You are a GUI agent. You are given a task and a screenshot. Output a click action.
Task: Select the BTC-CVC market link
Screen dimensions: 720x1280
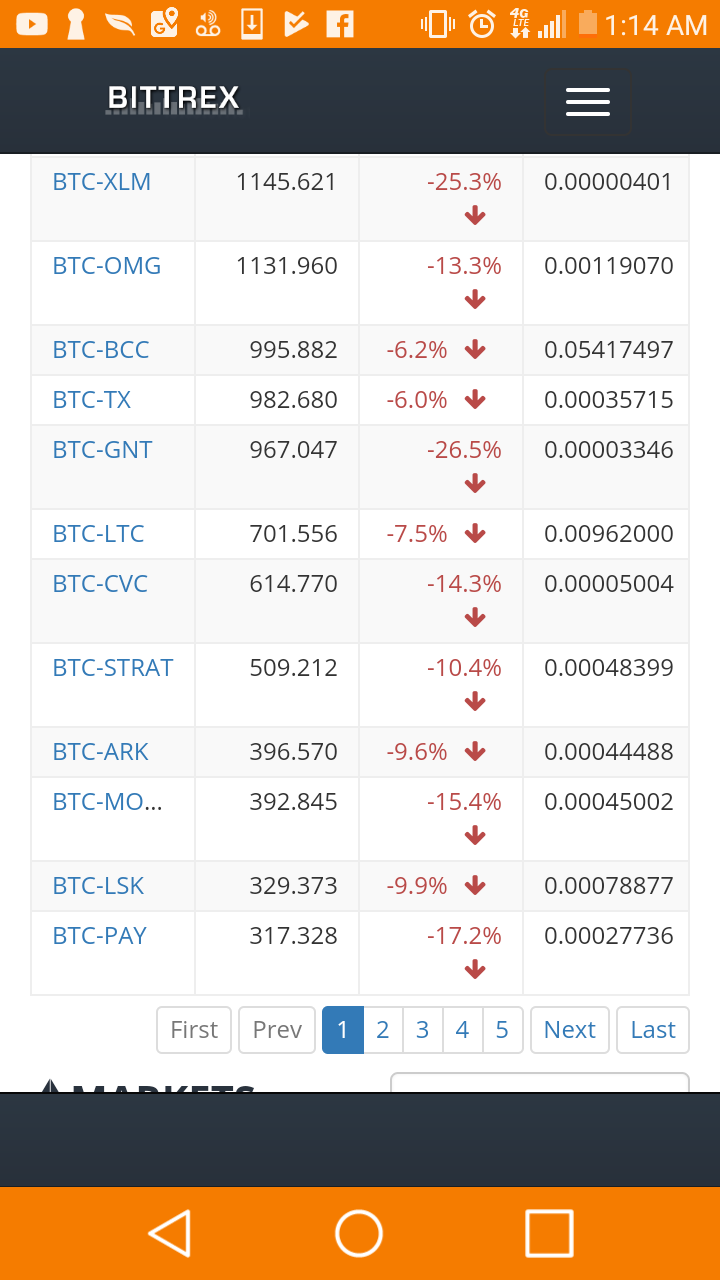point(100,584)
